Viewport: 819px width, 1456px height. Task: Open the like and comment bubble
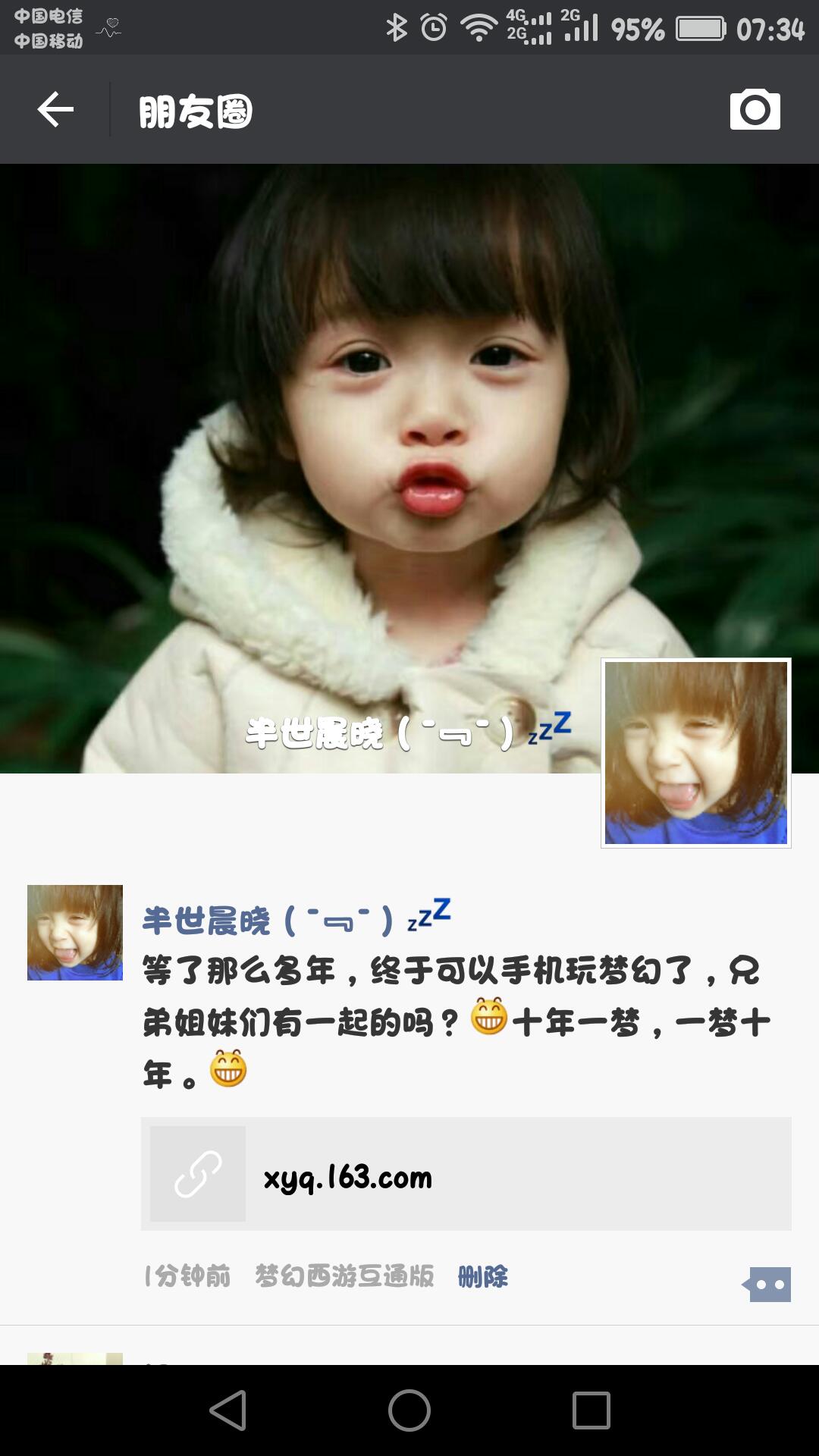coord(767,1284)
